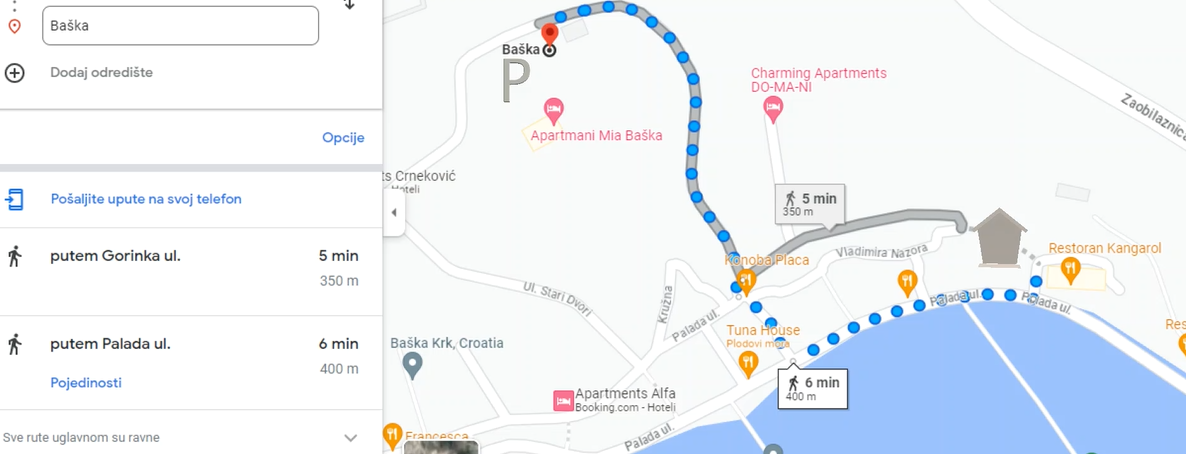Open route Opcije
The width and height of the screenshot is (1186, 454).
tap(343, 138)
